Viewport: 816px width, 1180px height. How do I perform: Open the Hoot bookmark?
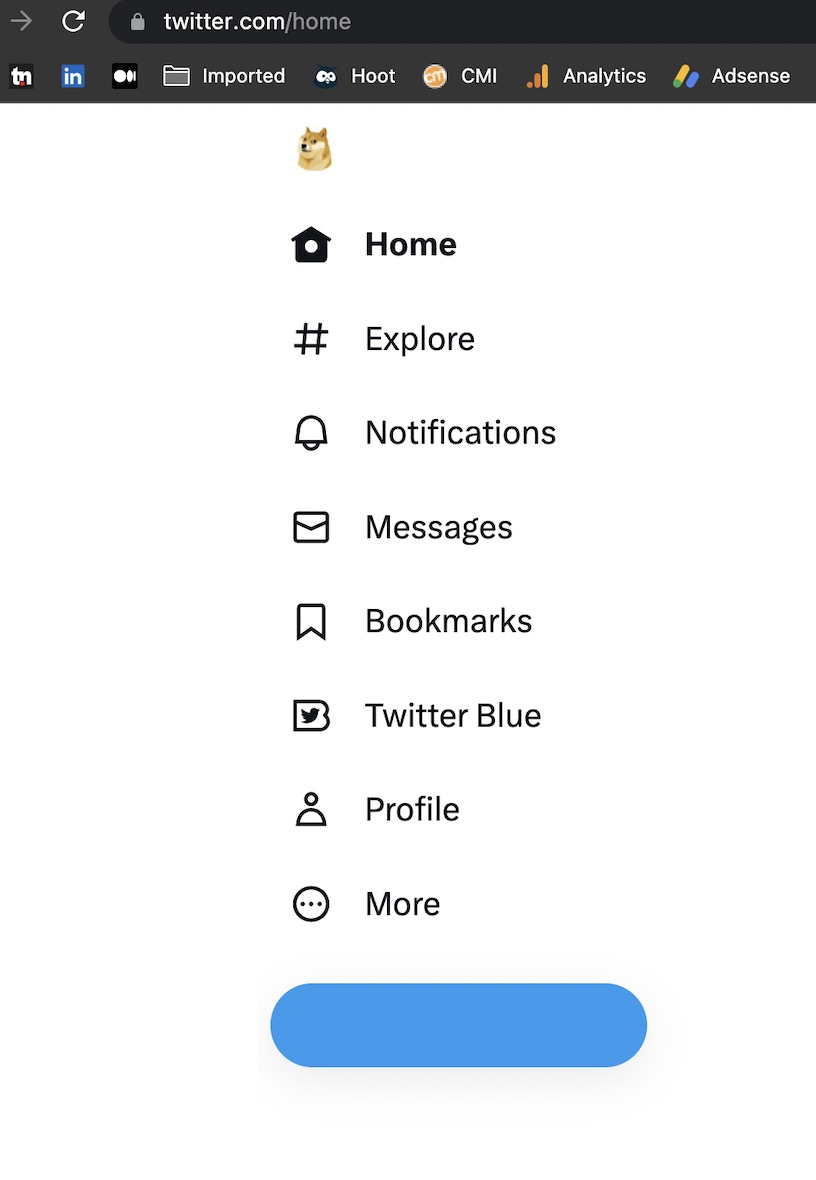click(x=355, y=76)
